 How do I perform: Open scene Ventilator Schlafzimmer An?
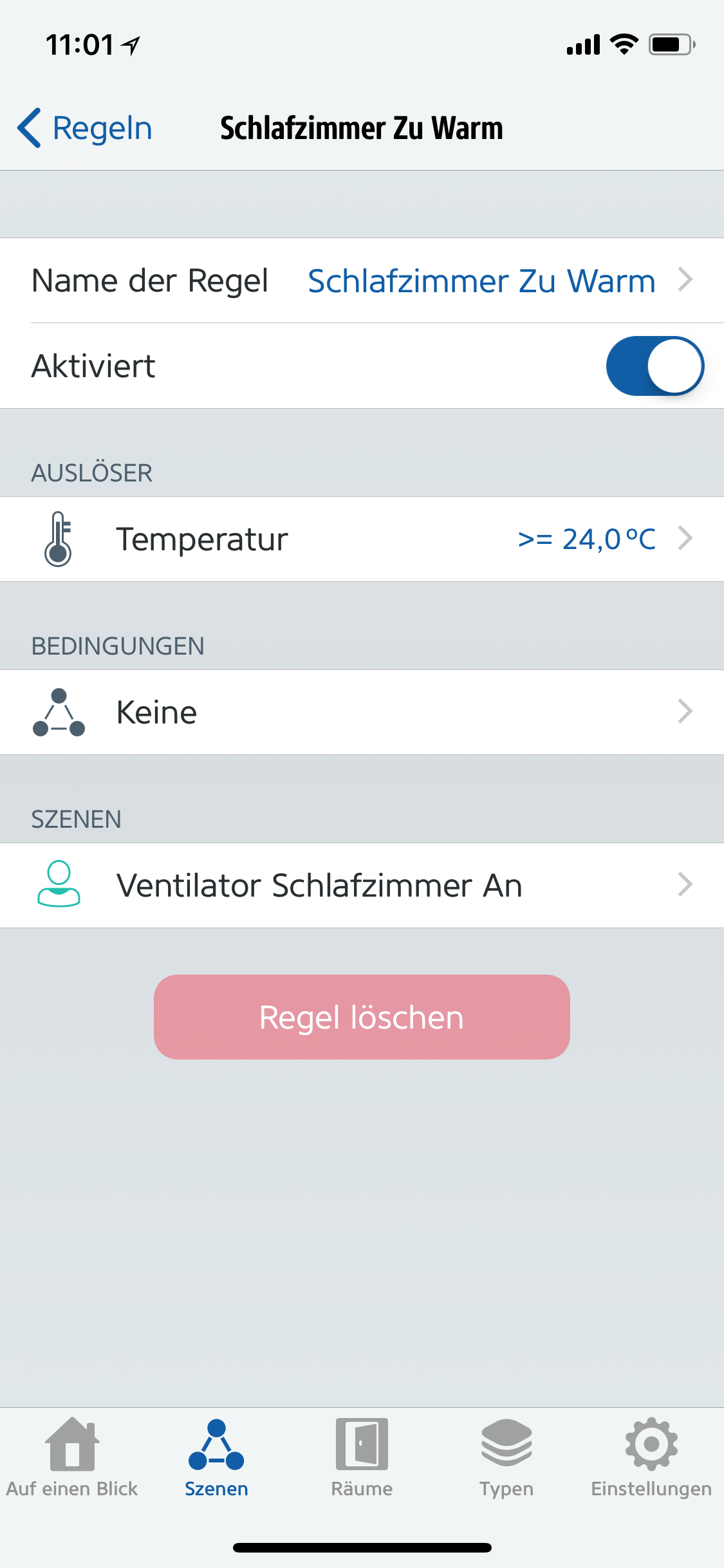pyautogui.click(x=362, y=885)
